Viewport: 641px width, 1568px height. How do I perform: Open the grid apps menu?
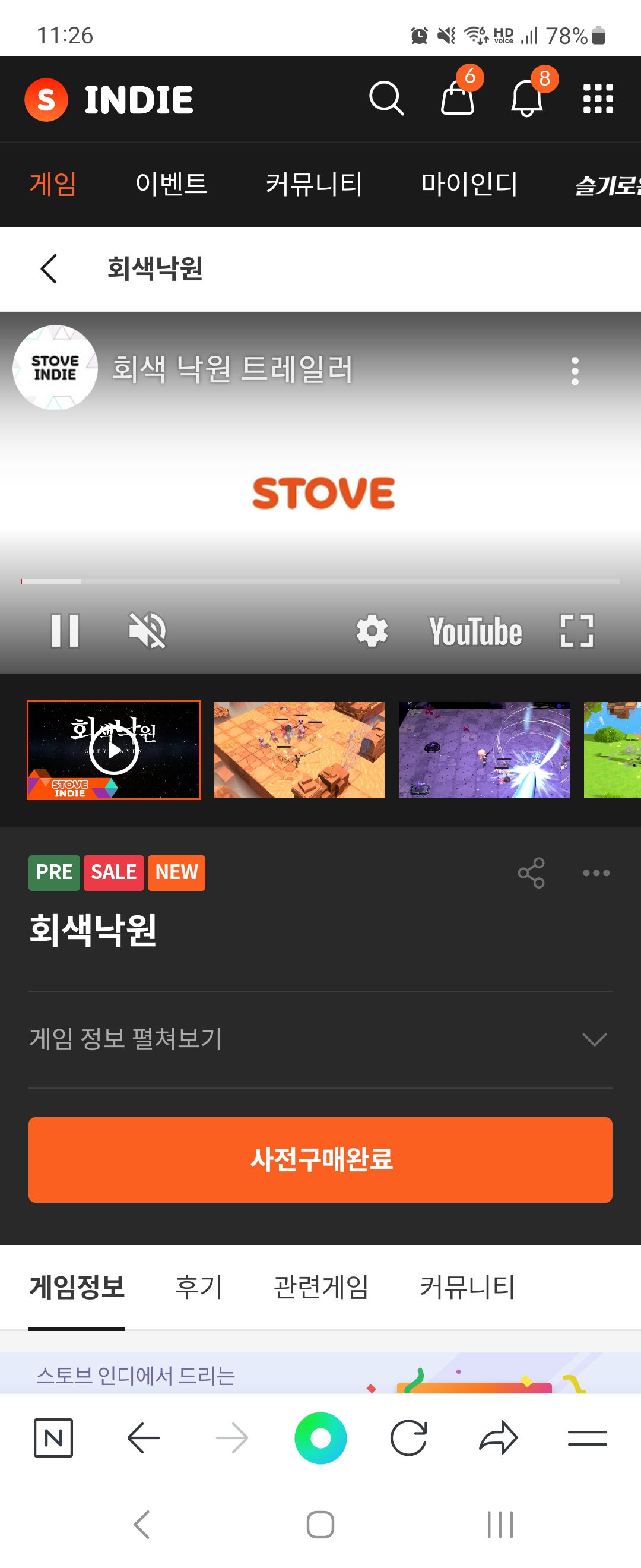coord(598,99)
